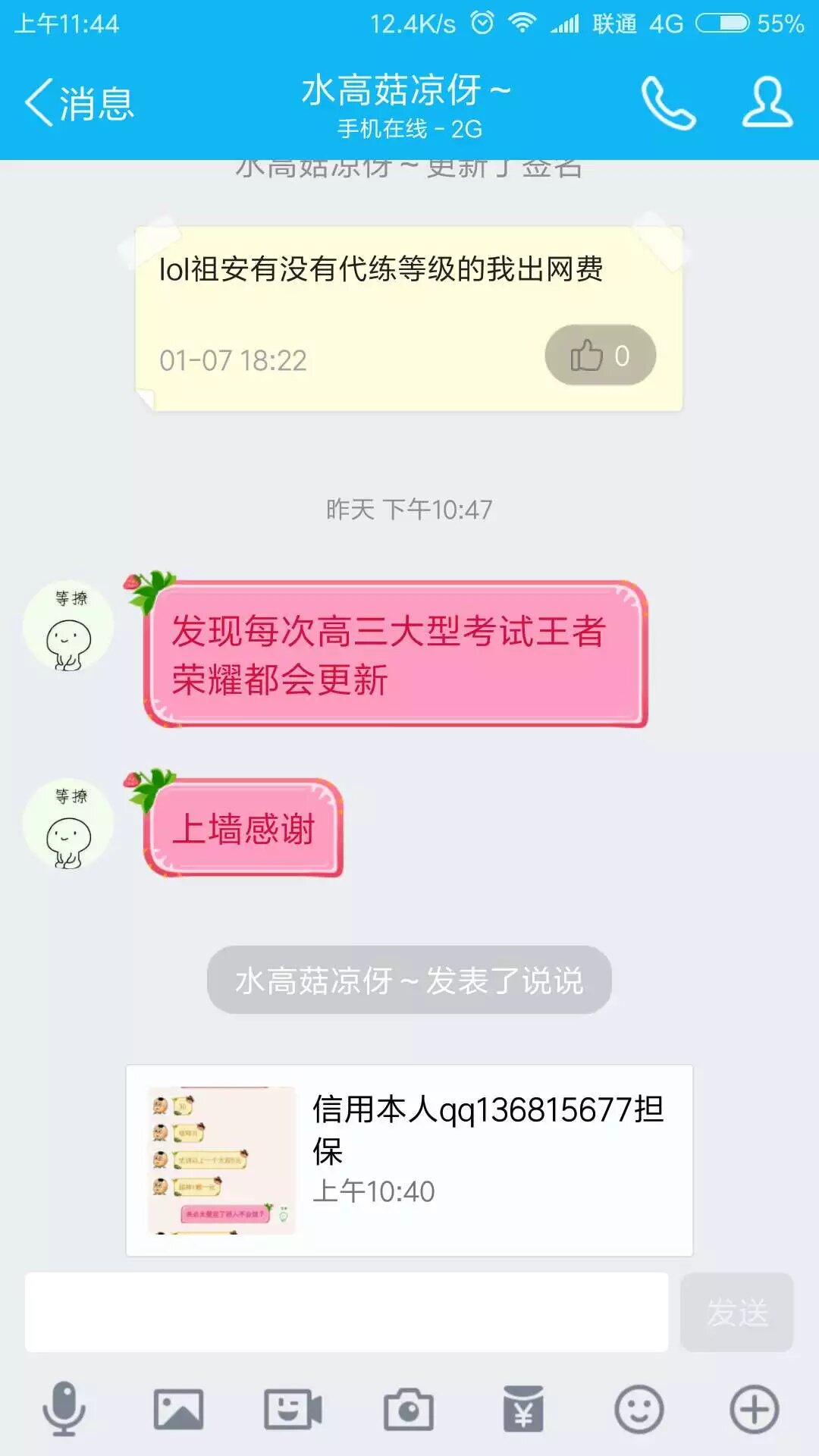Like the lol祖安 signature note

[x=600, y=355]
